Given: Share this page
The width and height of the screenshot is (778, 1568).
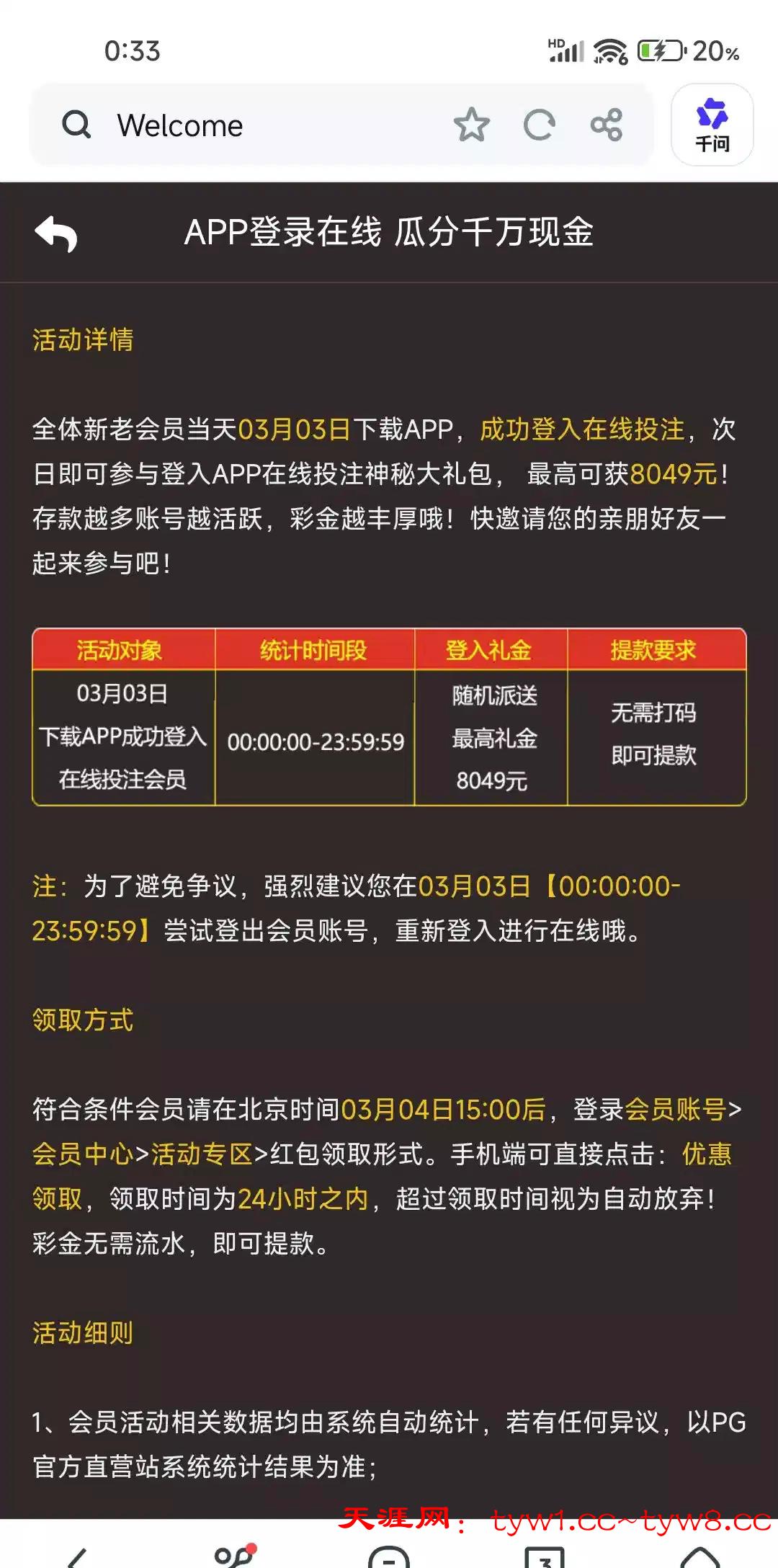Looking at the screenshot, I should coord(606,125).
